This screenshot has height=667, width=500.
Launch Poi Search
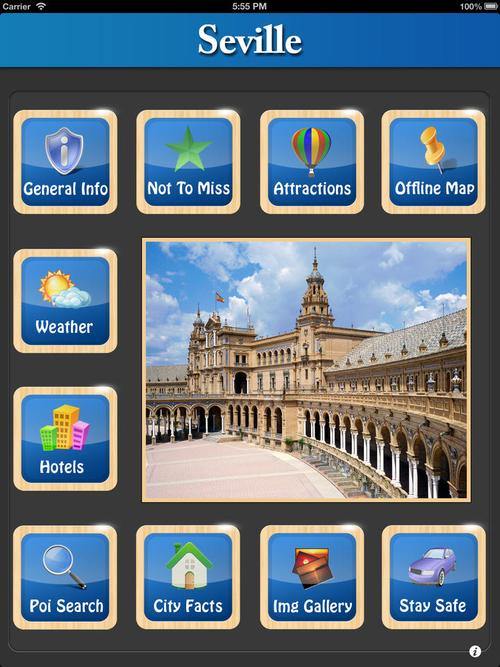[65, 577]
